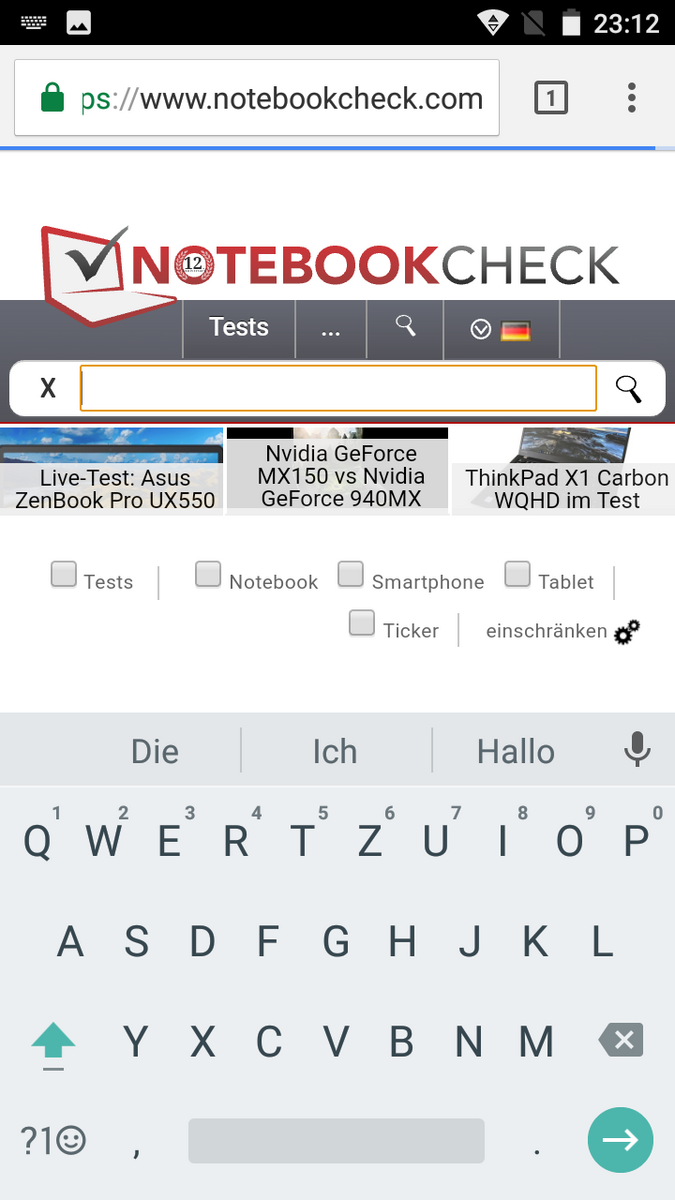Open GeForce MX150 vs 940MX article
The image size is (675, 1200).
[x=338, y=471]
